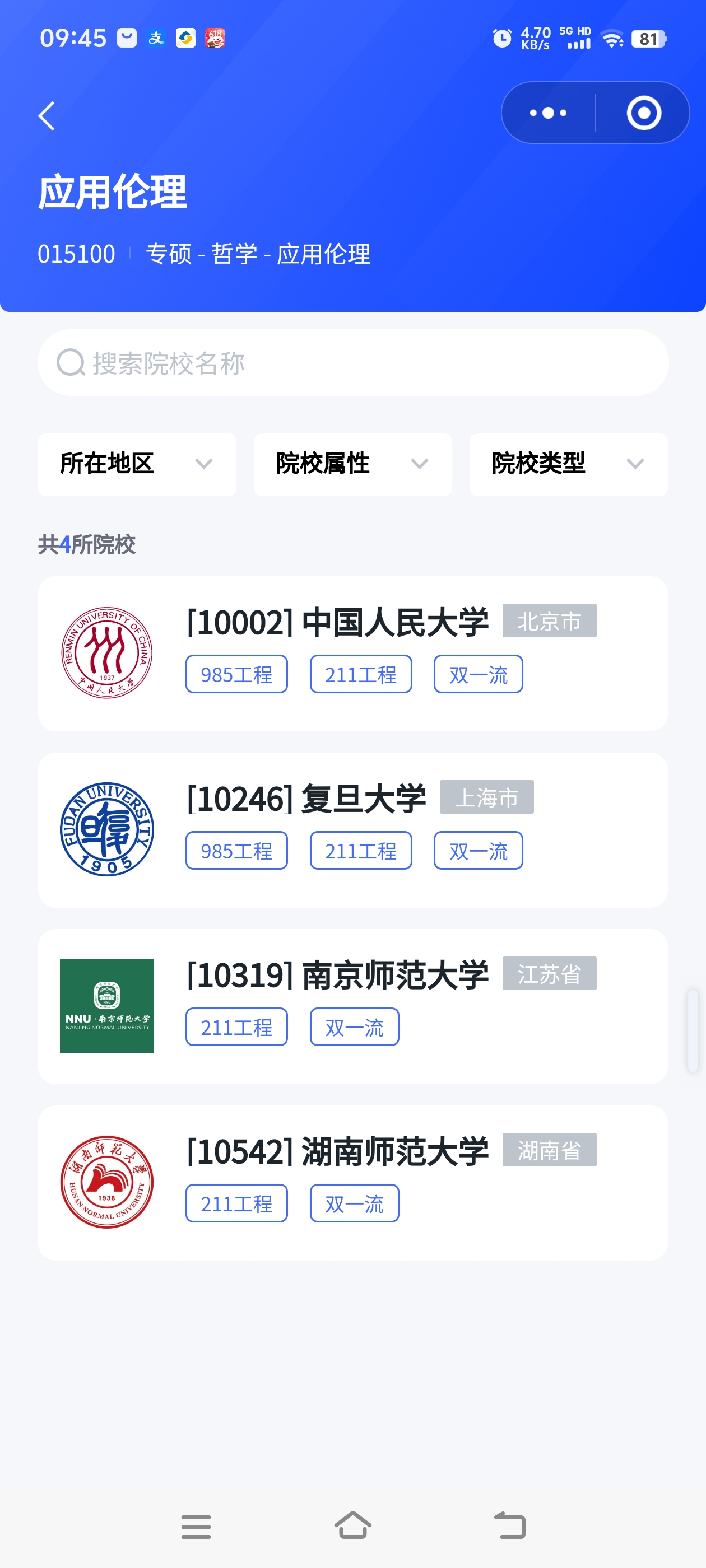Tap the system home button
The image size is (706, 1568).
(352, 1525)
